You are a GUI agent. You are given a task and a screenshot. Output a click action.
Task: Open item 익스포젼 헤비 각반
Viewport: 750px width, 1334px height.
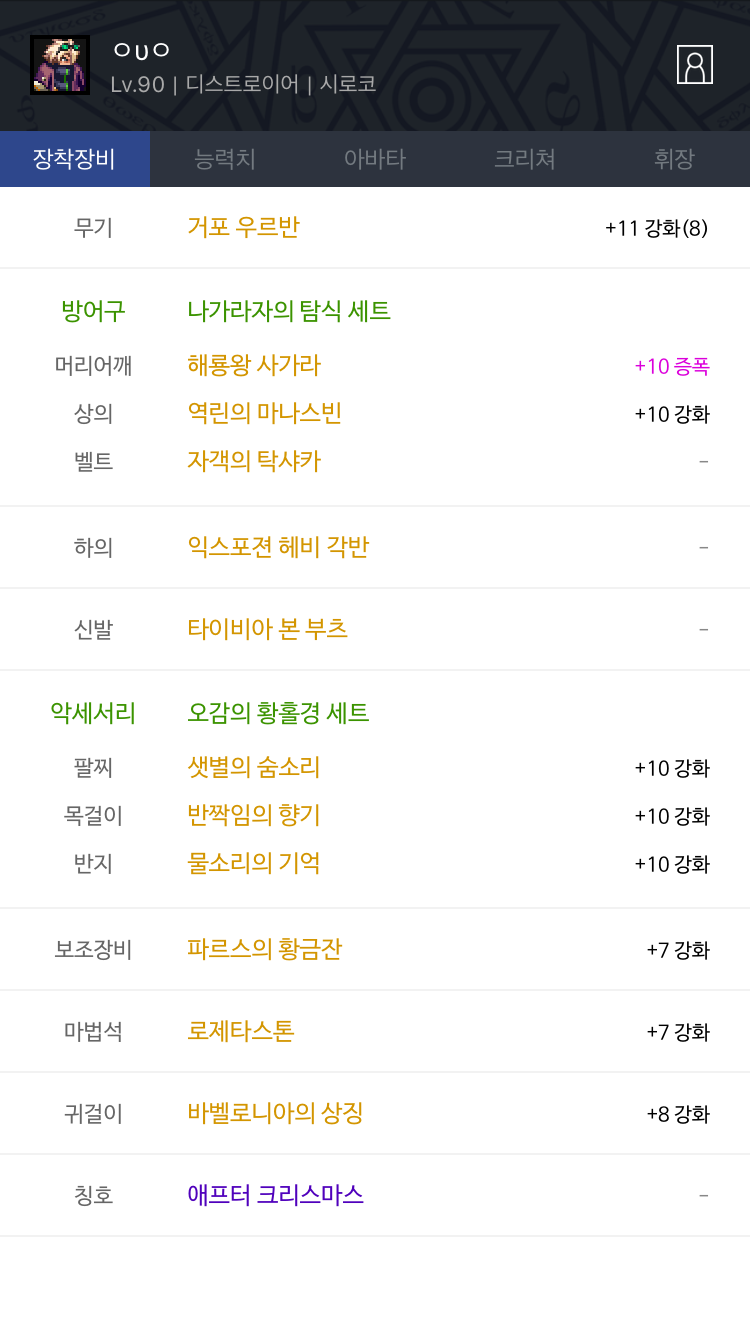coord(278,547)
